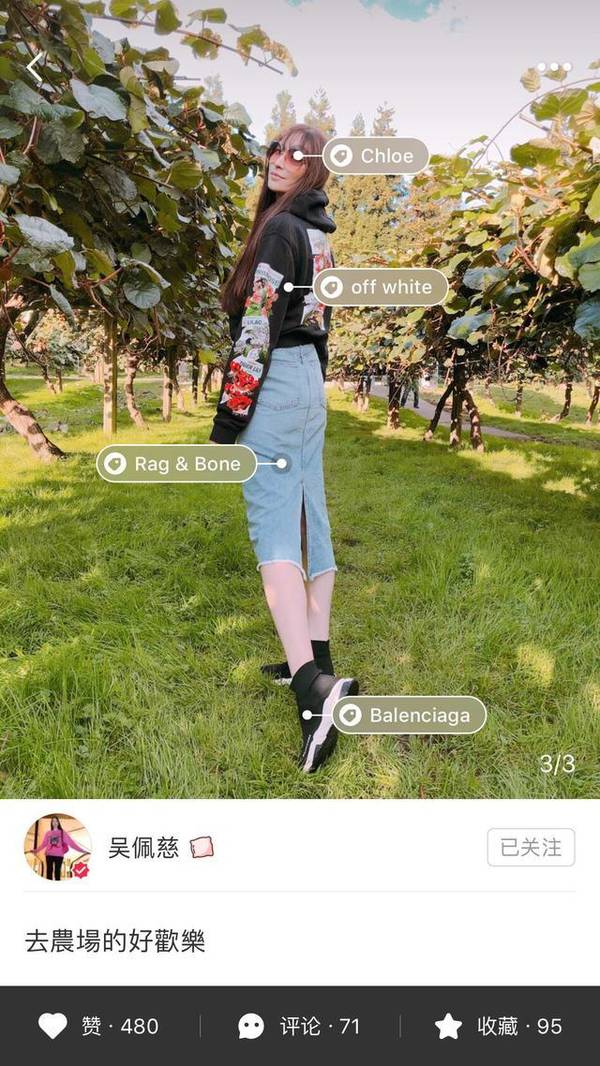Open the Chloe brand tag

(x=376, y=156)
